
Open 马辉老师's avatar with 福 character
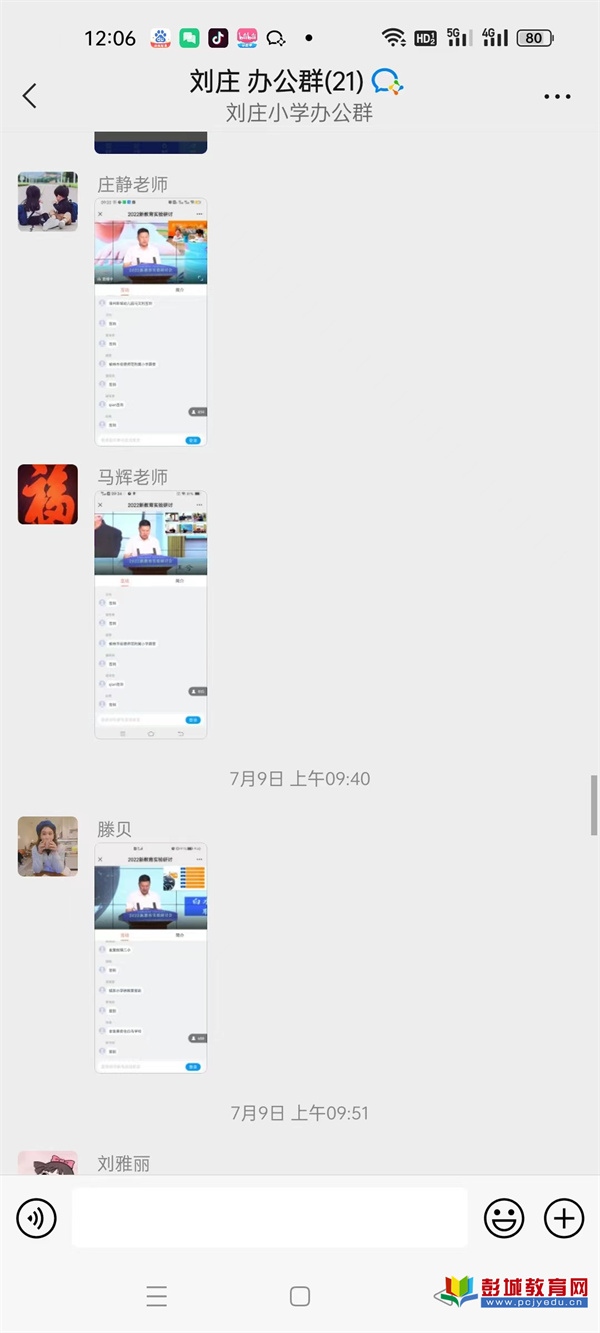point(48,494)
